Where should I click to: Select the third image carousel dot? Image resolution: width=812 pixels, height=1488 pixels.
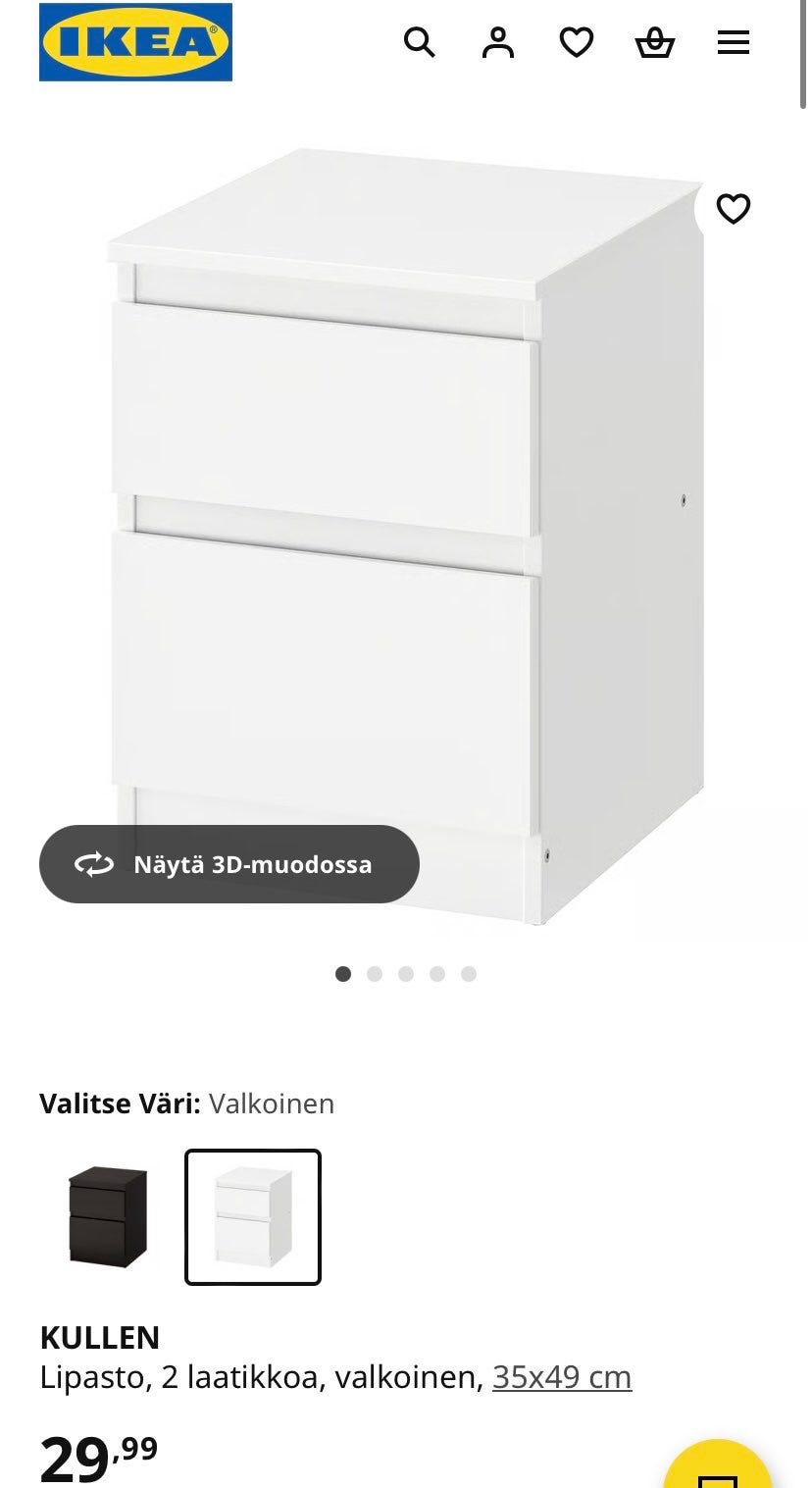click(405, 974)
